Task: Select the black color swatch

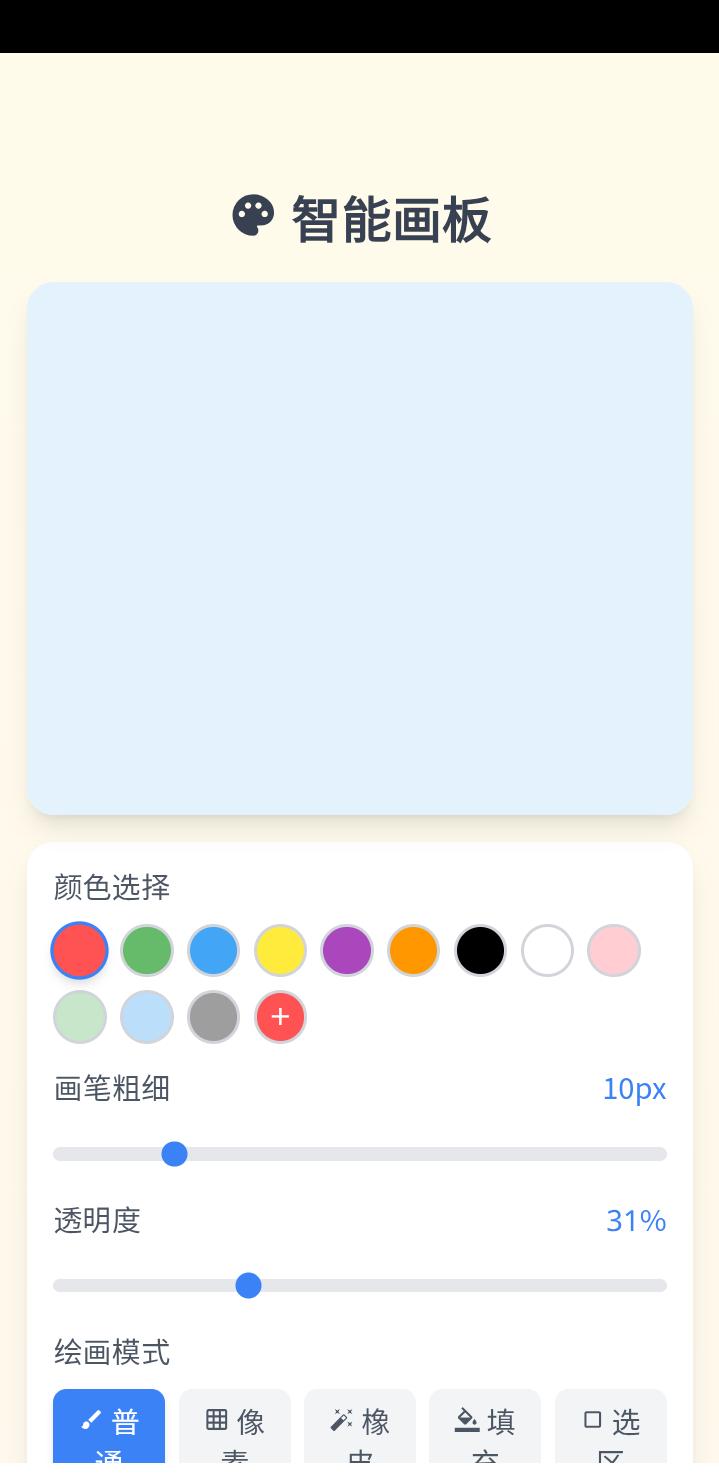Action: 480,950
